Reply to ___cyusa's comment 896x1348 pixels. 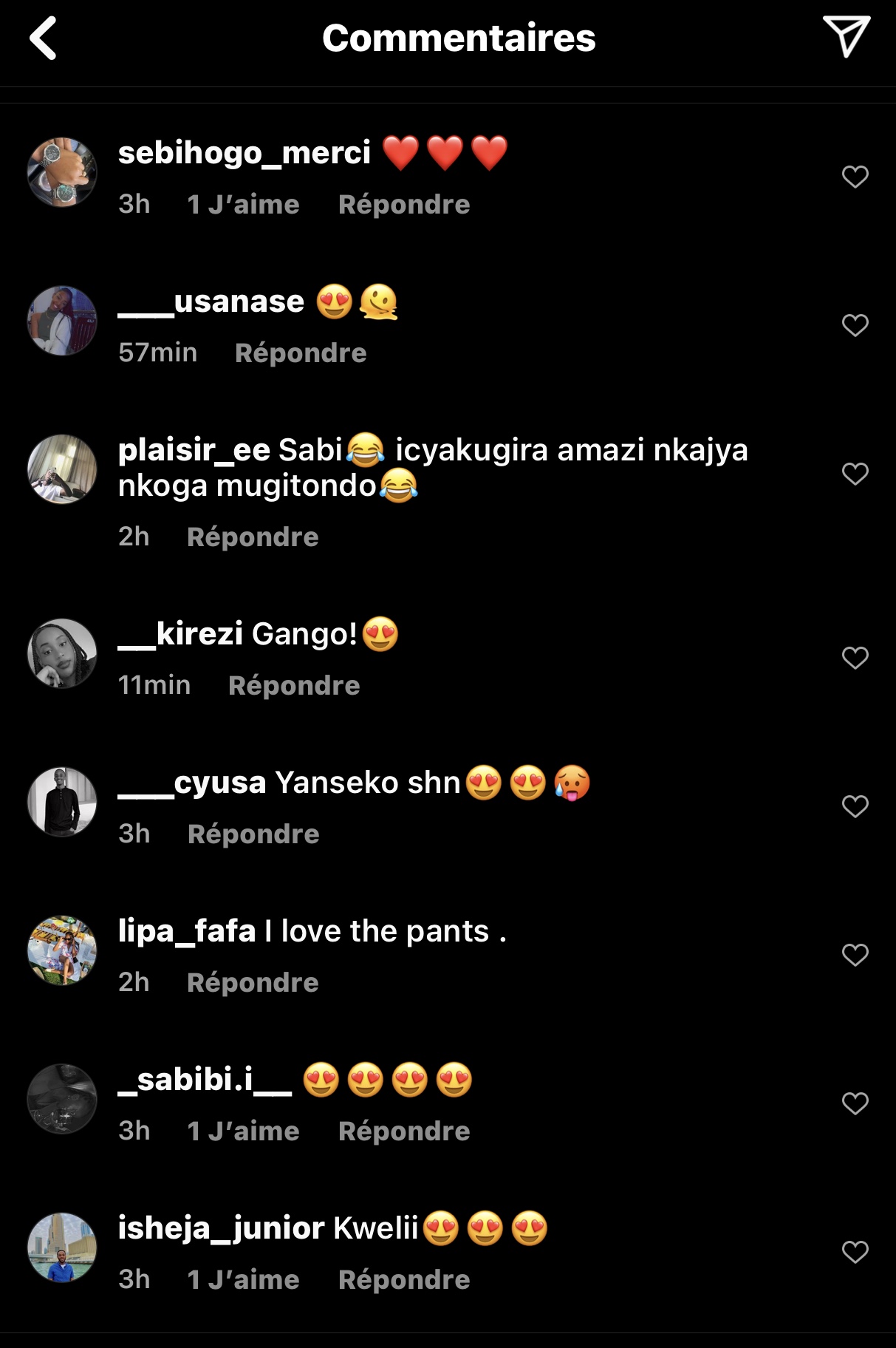coord(253,834)
